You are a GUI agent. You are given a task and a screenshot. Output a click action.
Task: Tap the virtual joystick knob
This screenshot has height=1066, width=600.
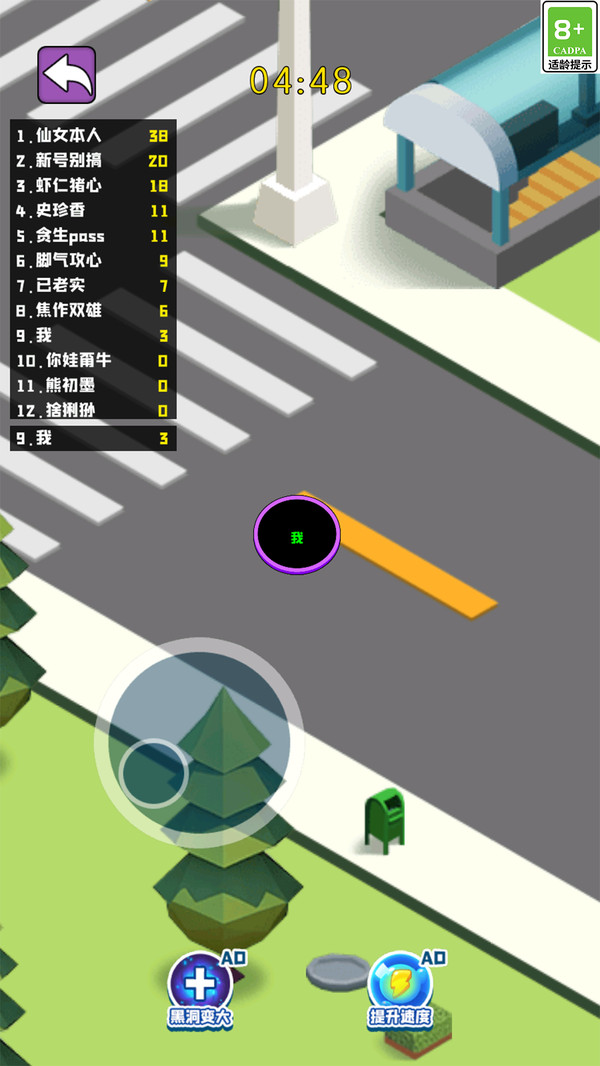153,773
